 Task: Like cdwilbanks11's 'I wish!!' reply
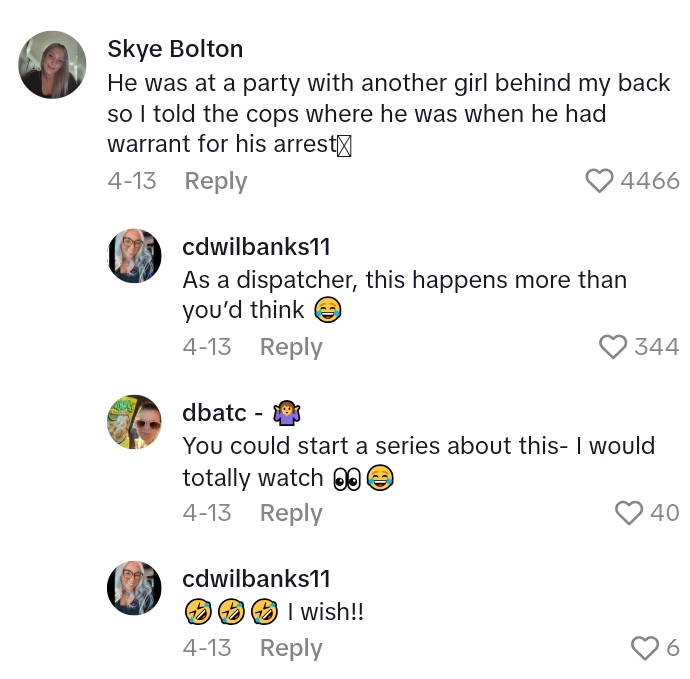[645, 648]
